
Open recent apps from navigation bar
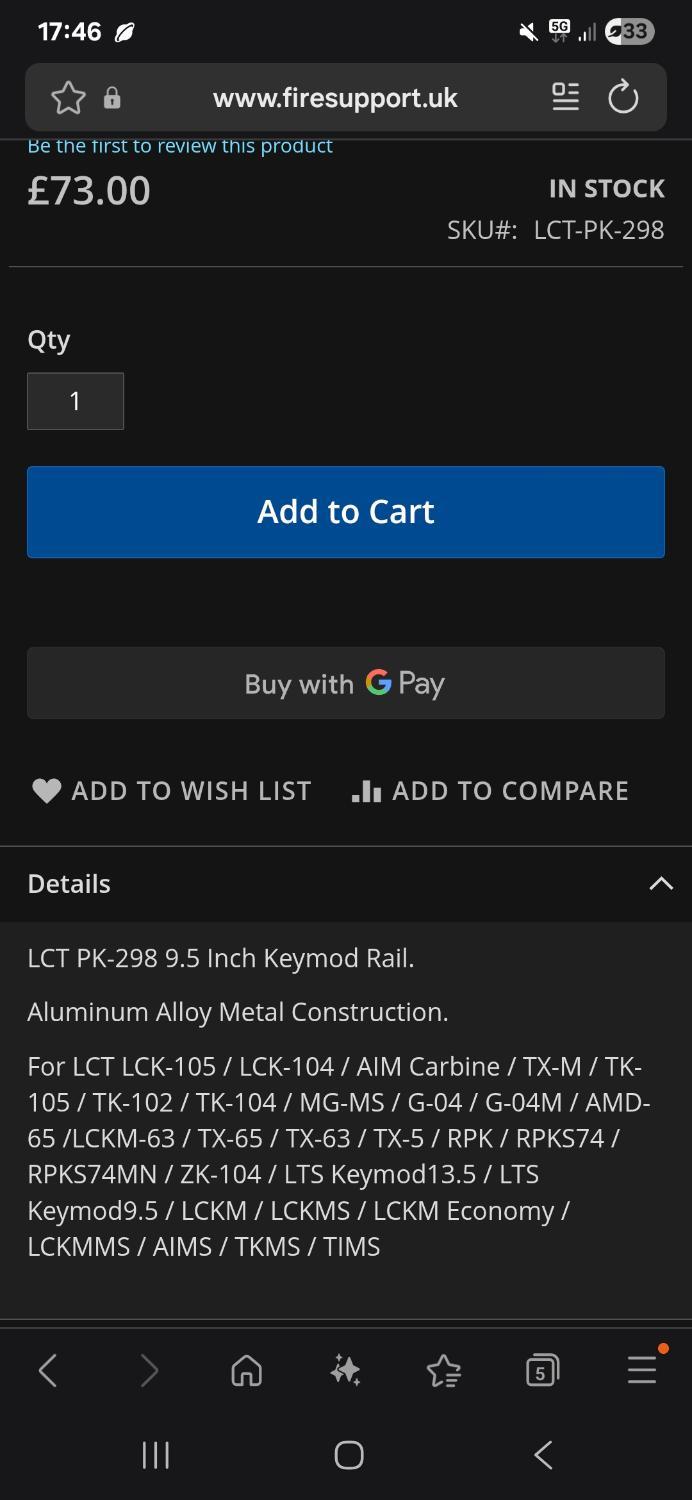(155, 1455)
